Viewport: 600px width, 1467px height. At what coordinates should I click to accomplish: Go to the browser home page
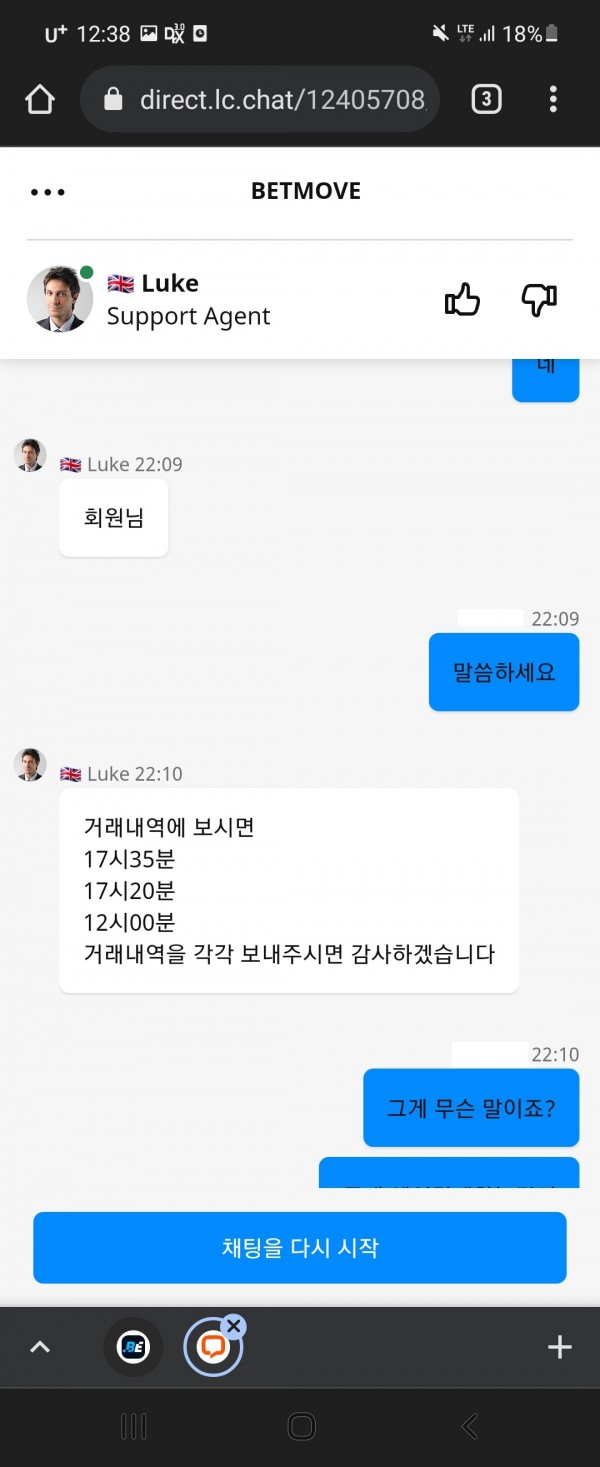point(40,99)
